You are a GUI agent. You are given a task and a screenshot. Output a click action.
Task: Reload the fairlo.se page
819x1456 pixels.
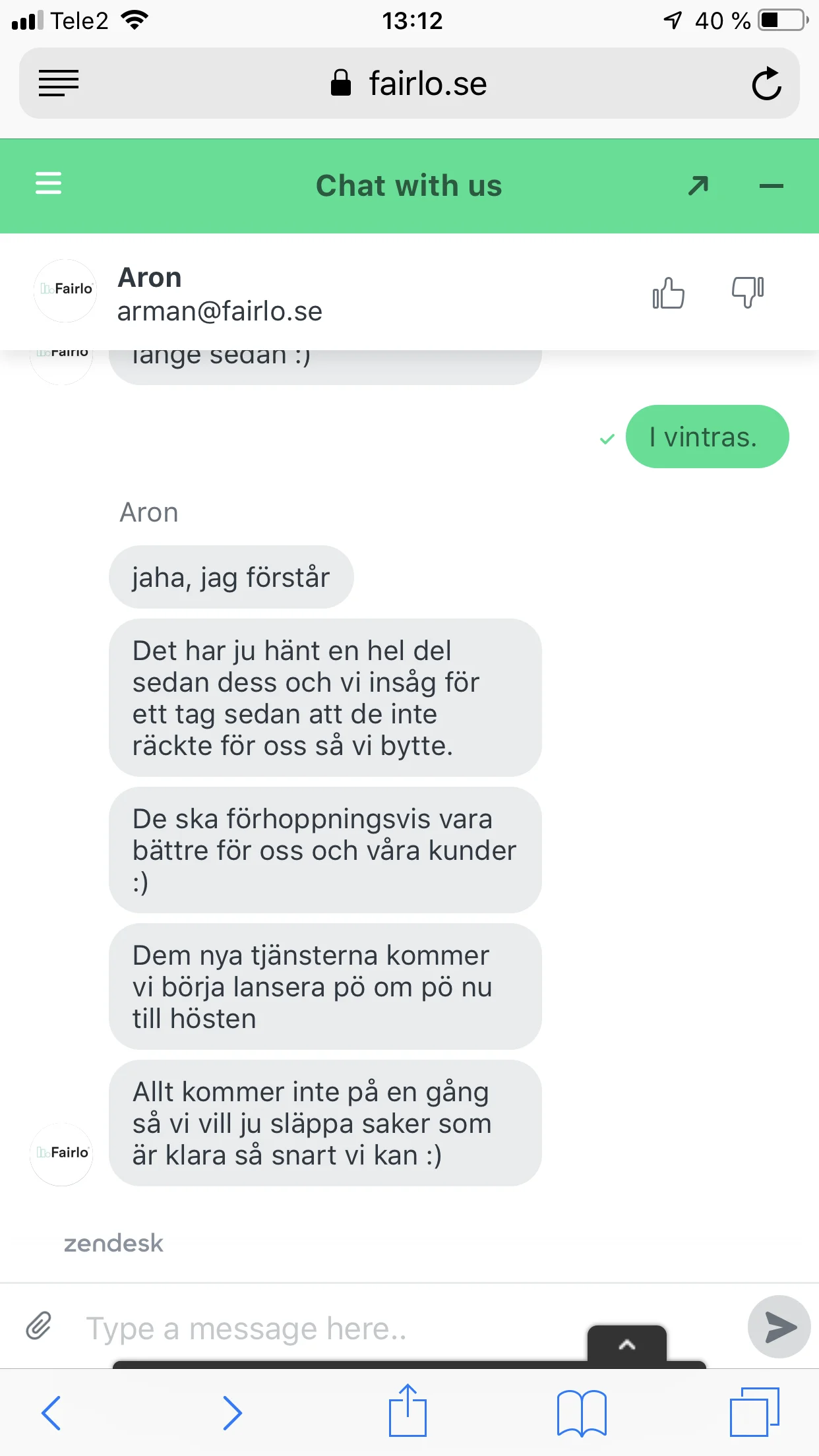(x=766, y=84)
